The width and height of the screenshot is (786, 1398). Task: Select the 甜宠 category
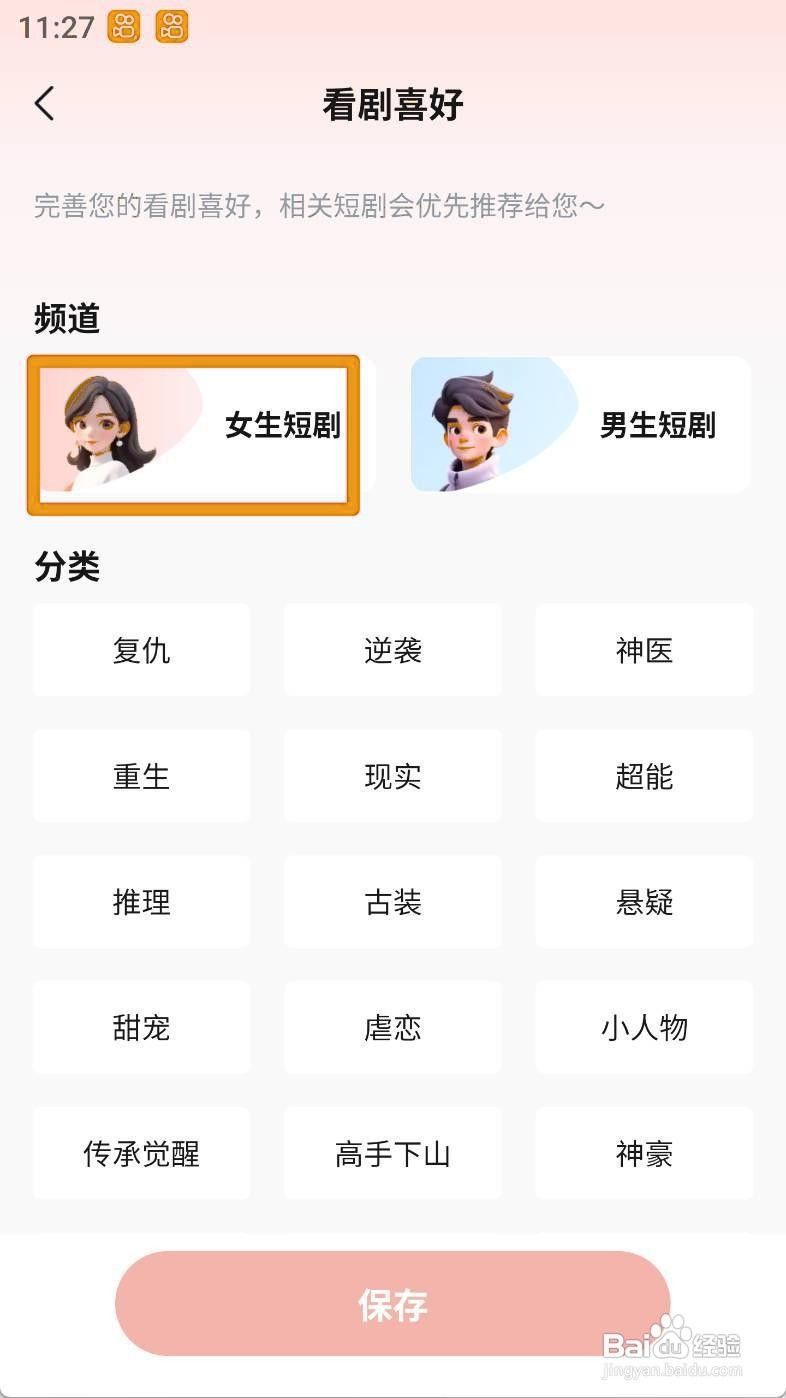(x=141, y=1027)
